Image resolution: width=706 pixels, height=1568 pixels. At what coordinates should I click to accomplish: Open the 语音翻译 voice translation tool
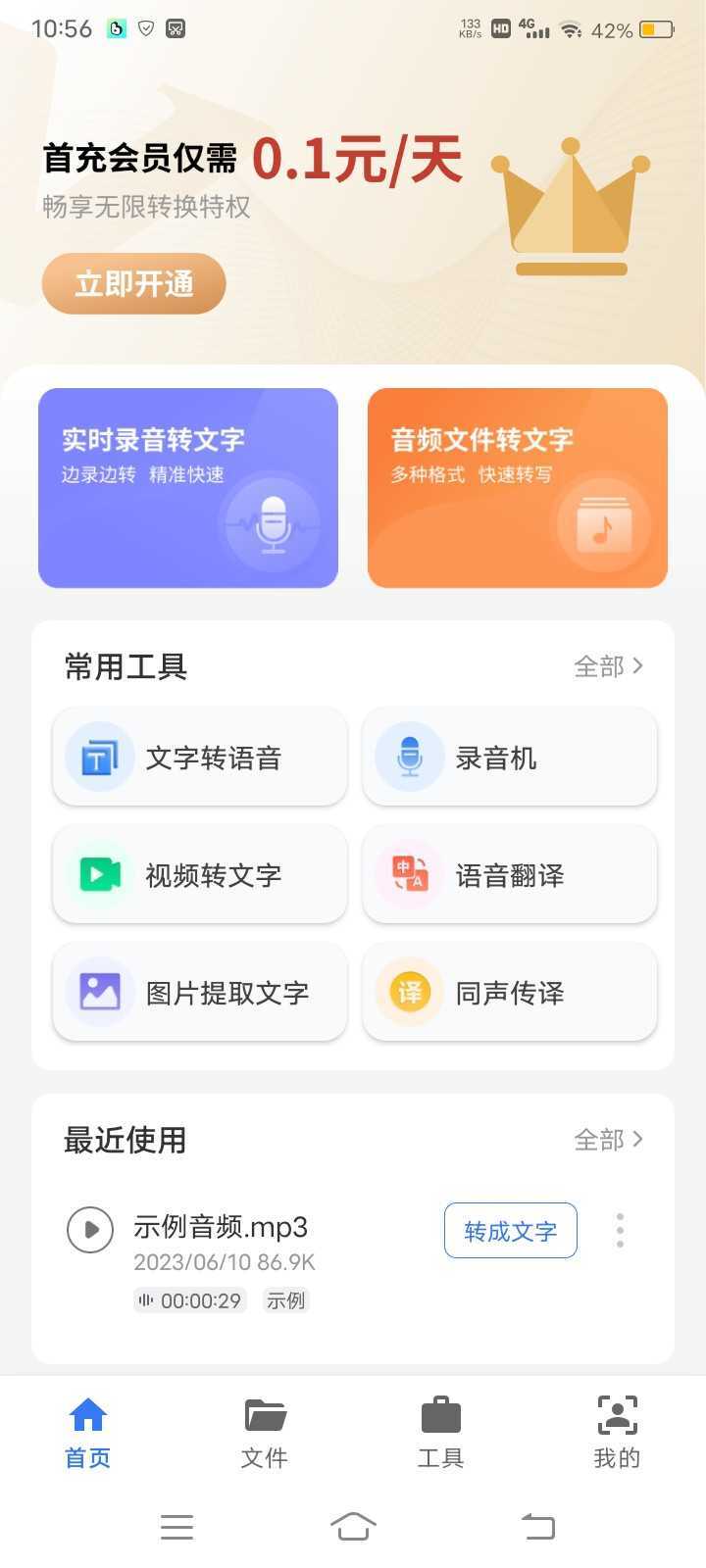coord(509,874)
